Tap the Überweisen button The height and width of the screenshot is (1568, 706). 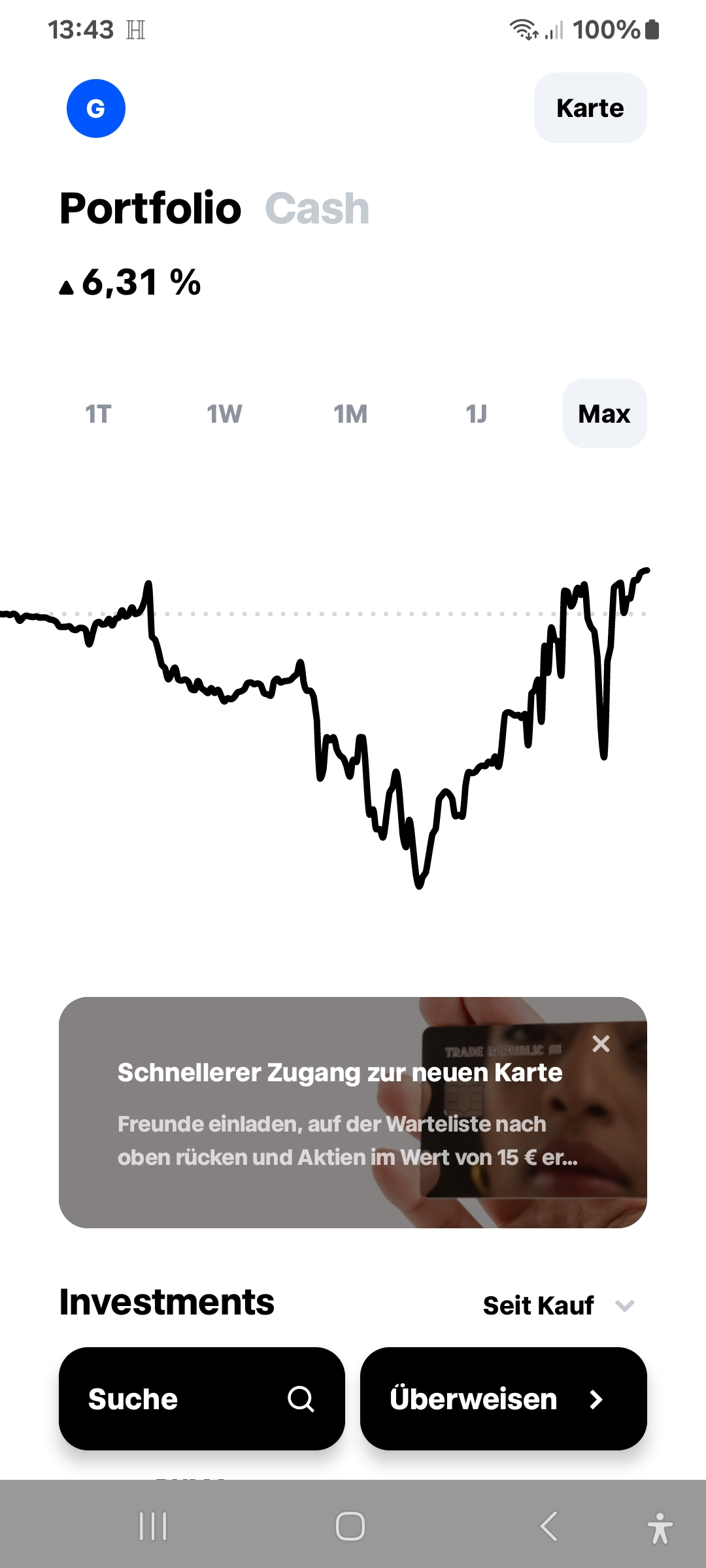(x=503, y=1399)
